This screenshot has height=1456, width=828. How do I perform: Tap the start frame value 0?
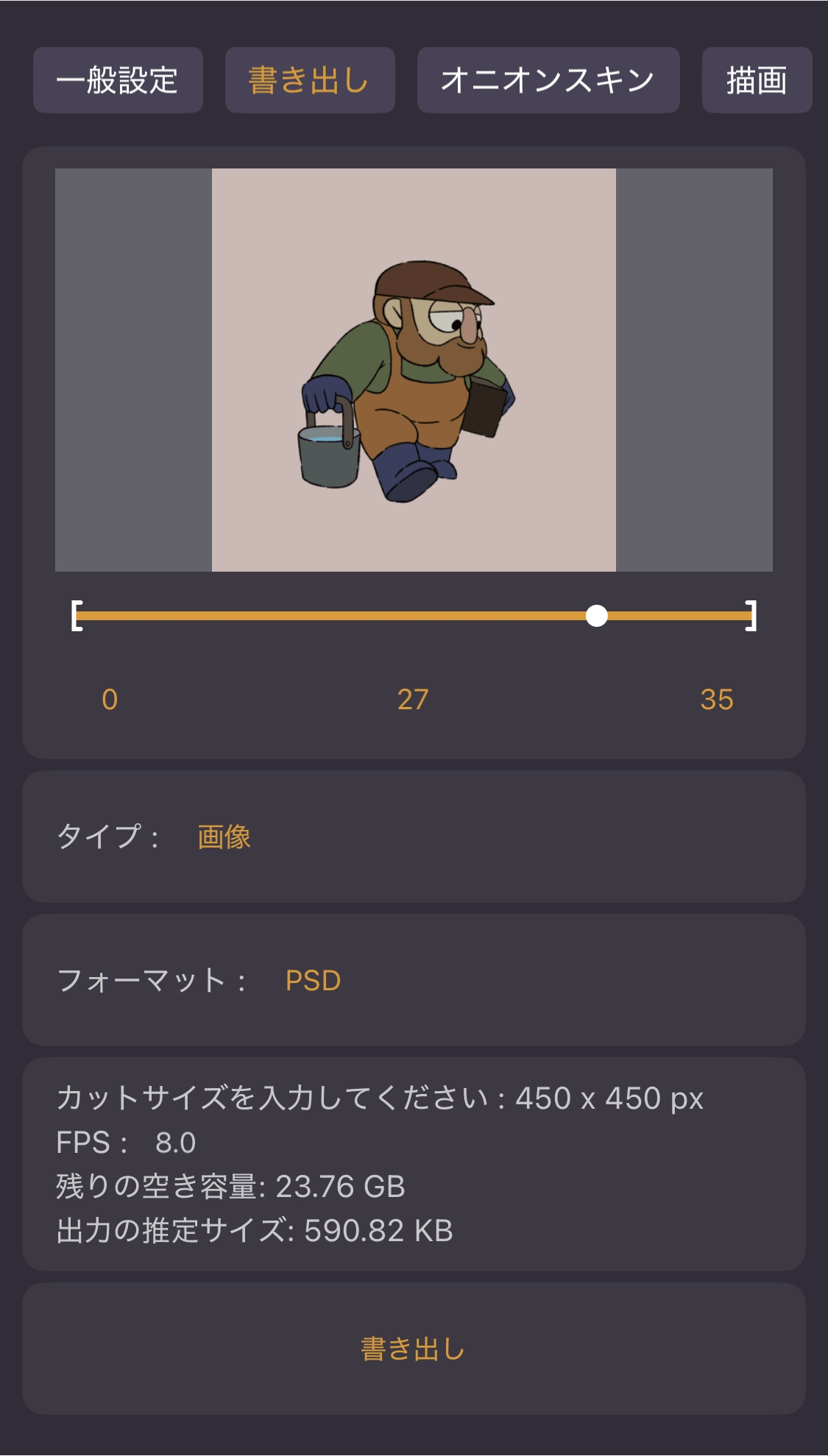tap(110, 700)
